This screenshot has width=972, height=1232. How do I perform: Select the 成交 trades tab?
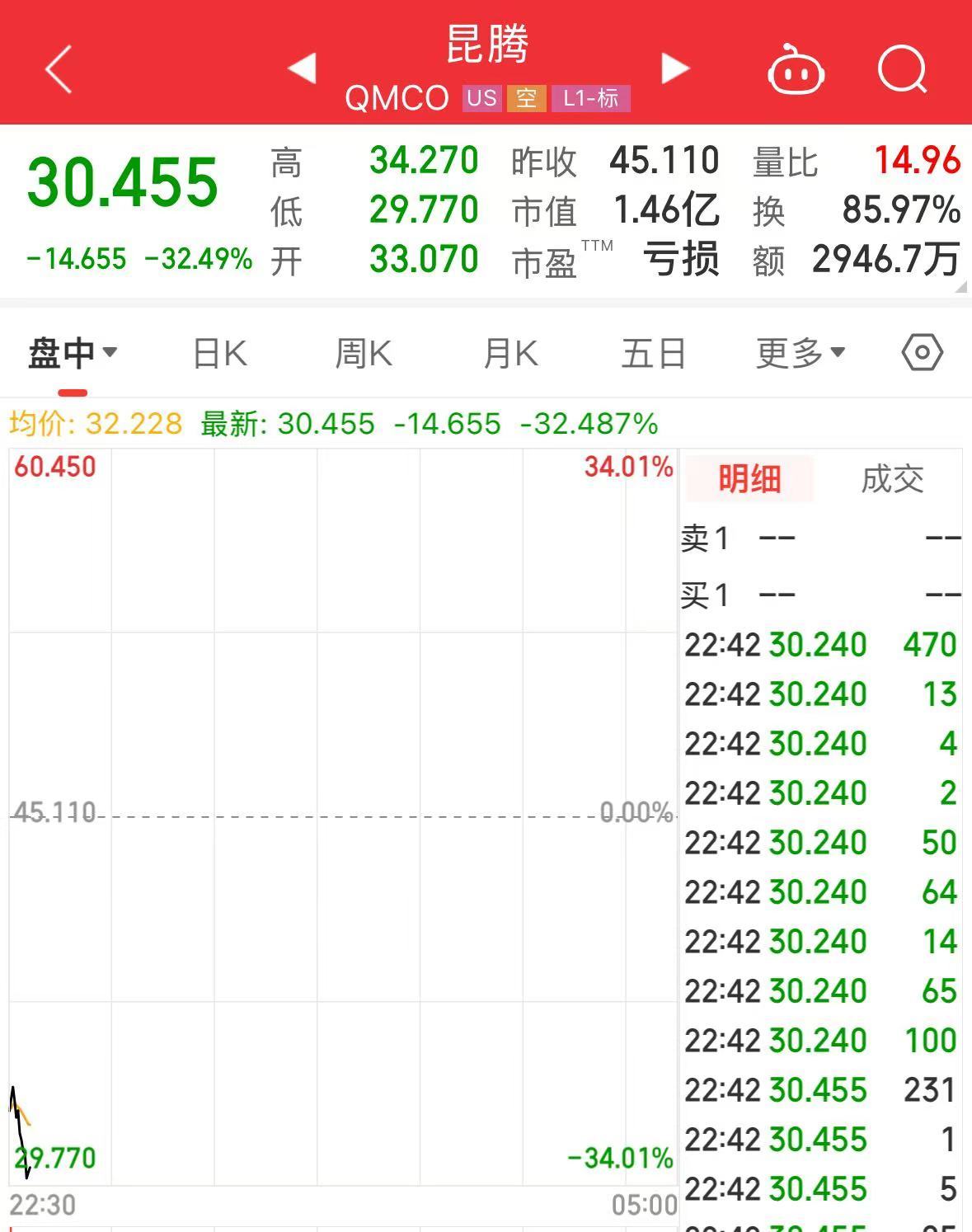[892, 478]
